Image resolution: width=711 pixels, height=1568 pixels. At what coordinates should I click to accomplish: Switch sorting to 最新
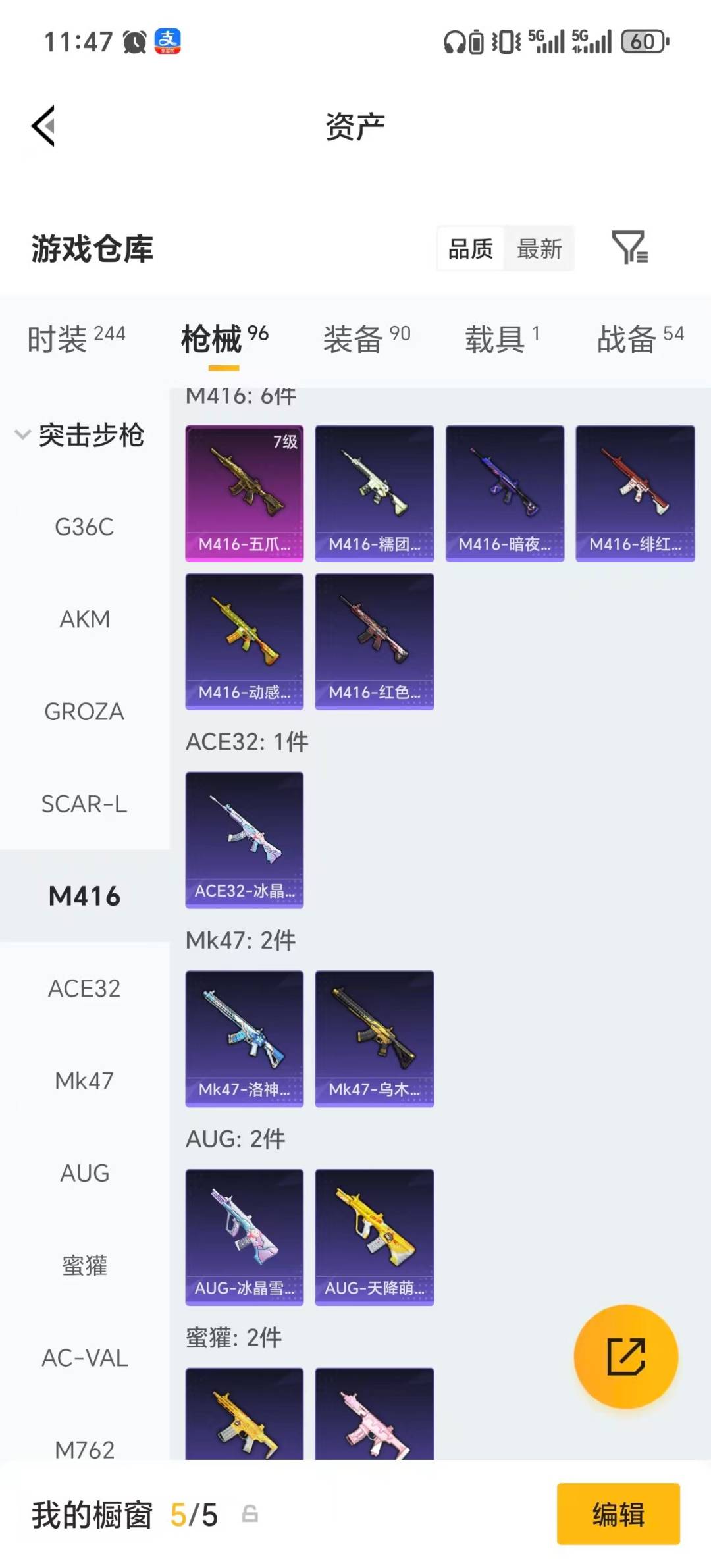click(x=539, y=248)
